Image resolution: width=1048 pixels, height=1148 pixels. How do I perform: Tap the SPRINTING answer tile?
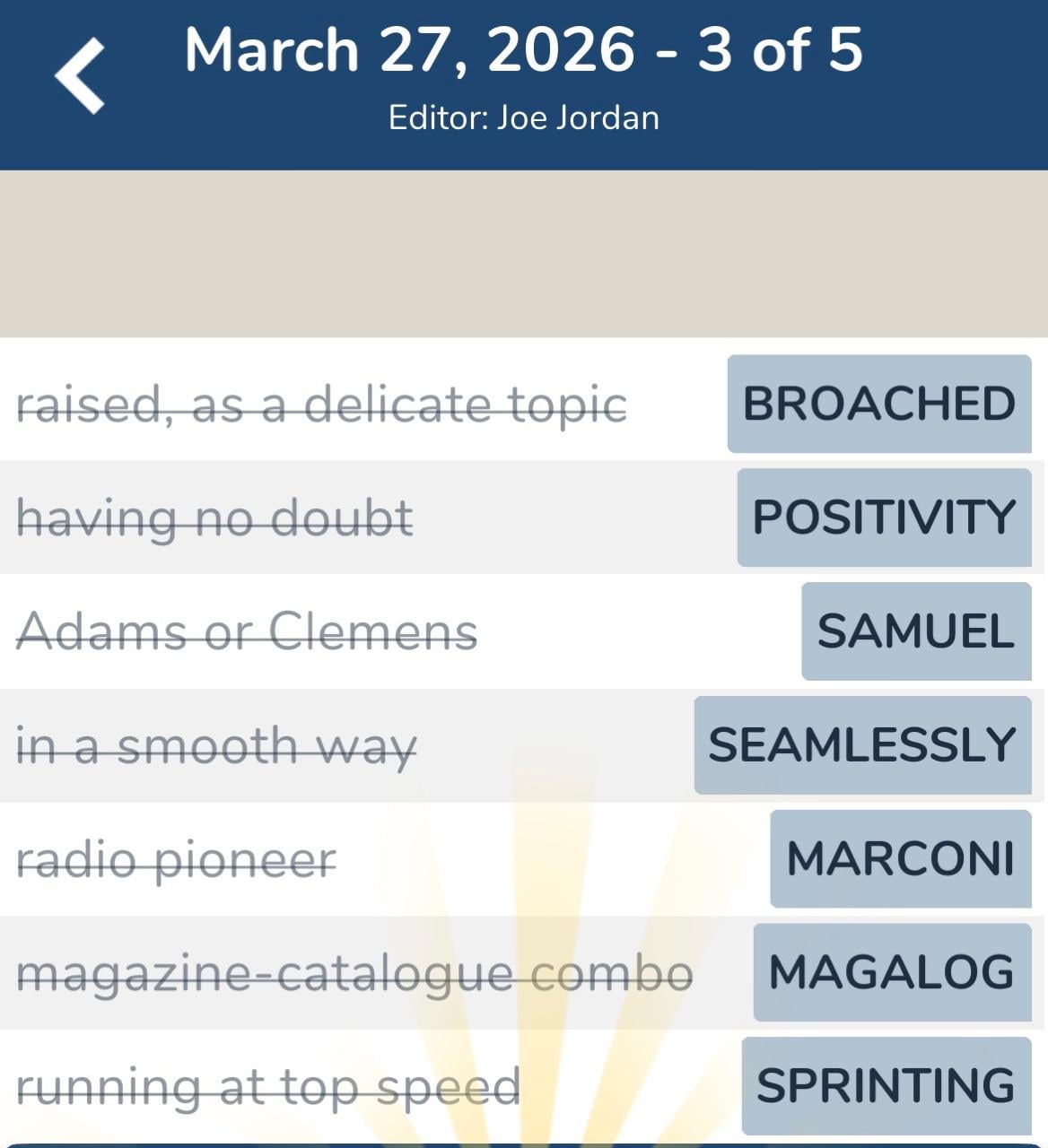pyautogui.click(x=884, y=1085)
